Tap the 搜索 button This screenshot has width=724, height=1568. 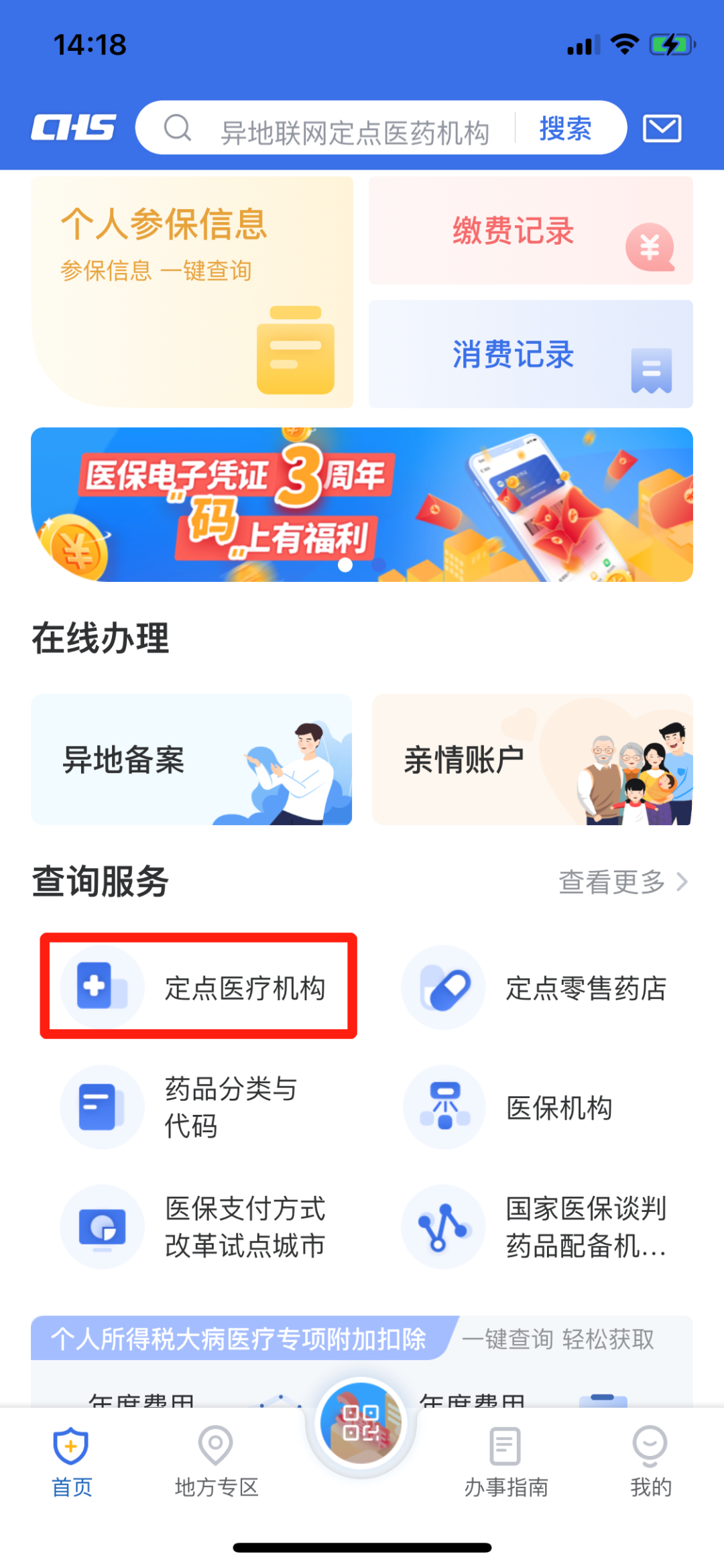[x=565, y=128]
